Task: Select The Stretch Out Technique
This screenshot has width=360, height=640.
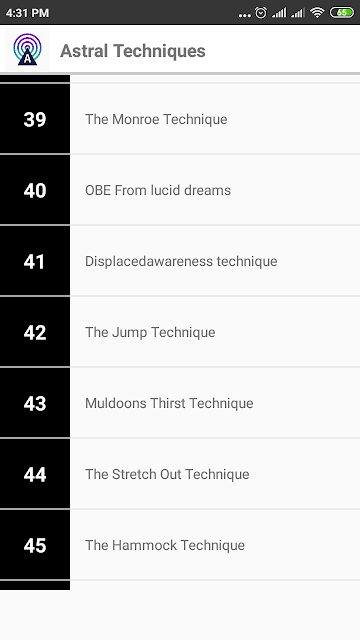Action: click(x=180, y=474)
